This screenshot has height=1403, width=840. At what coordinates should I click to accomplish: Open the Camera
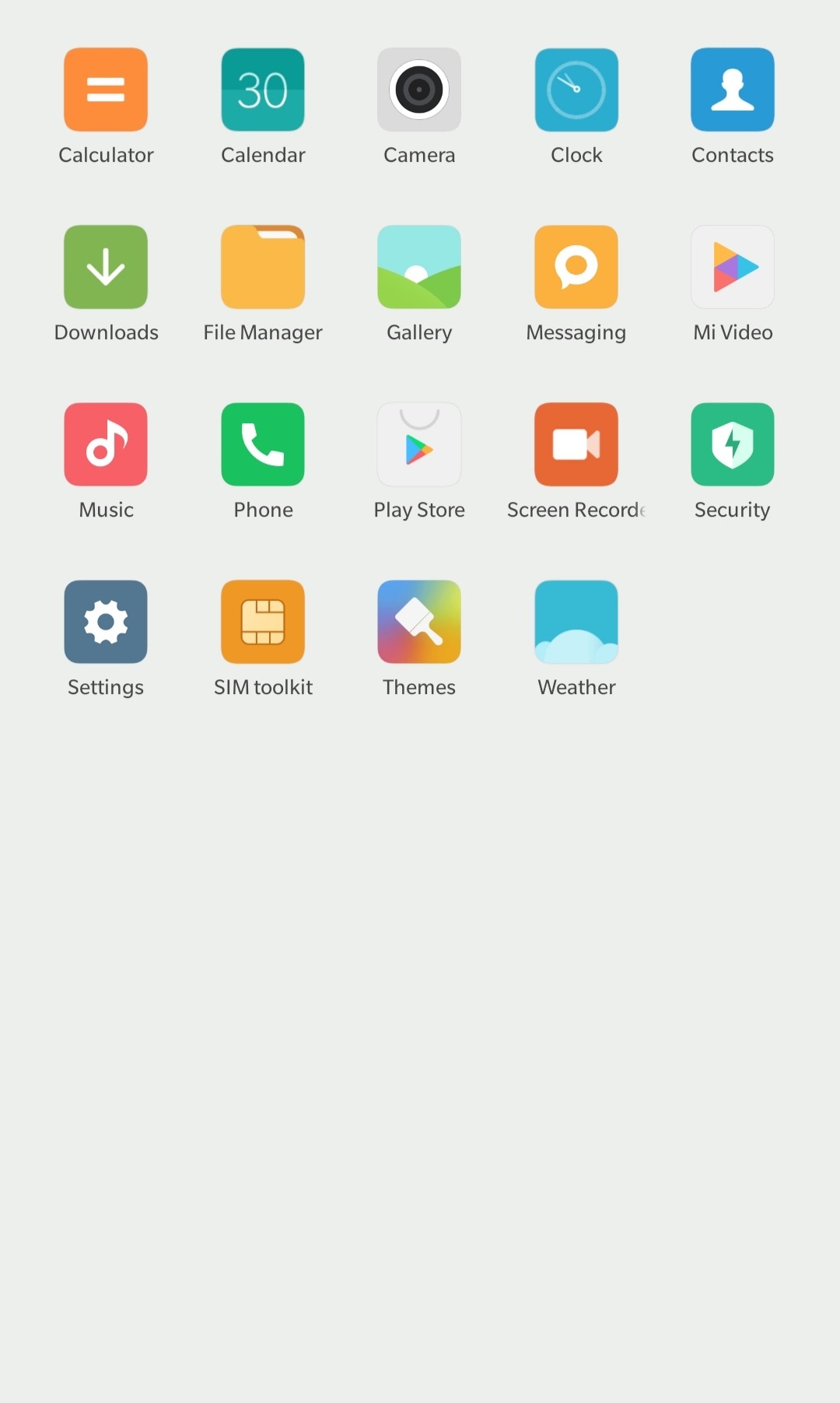tap(419, 89)
